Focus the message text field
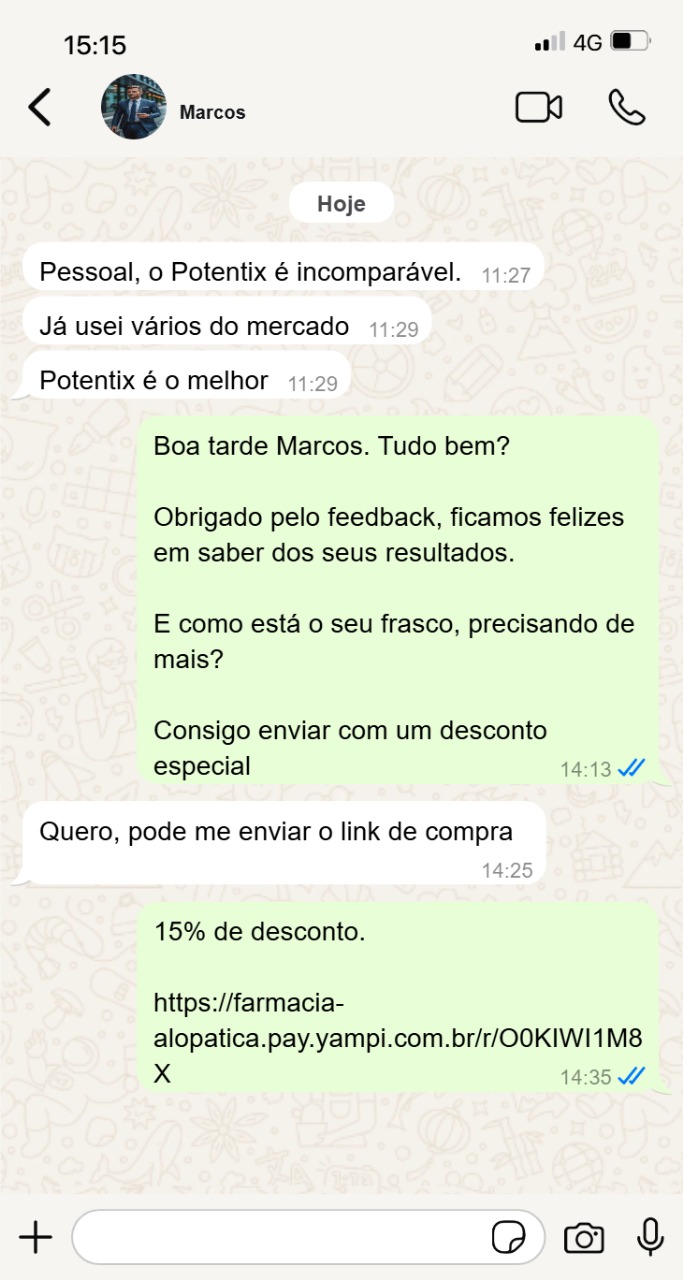683x1280 pixels. point(280,1238)
